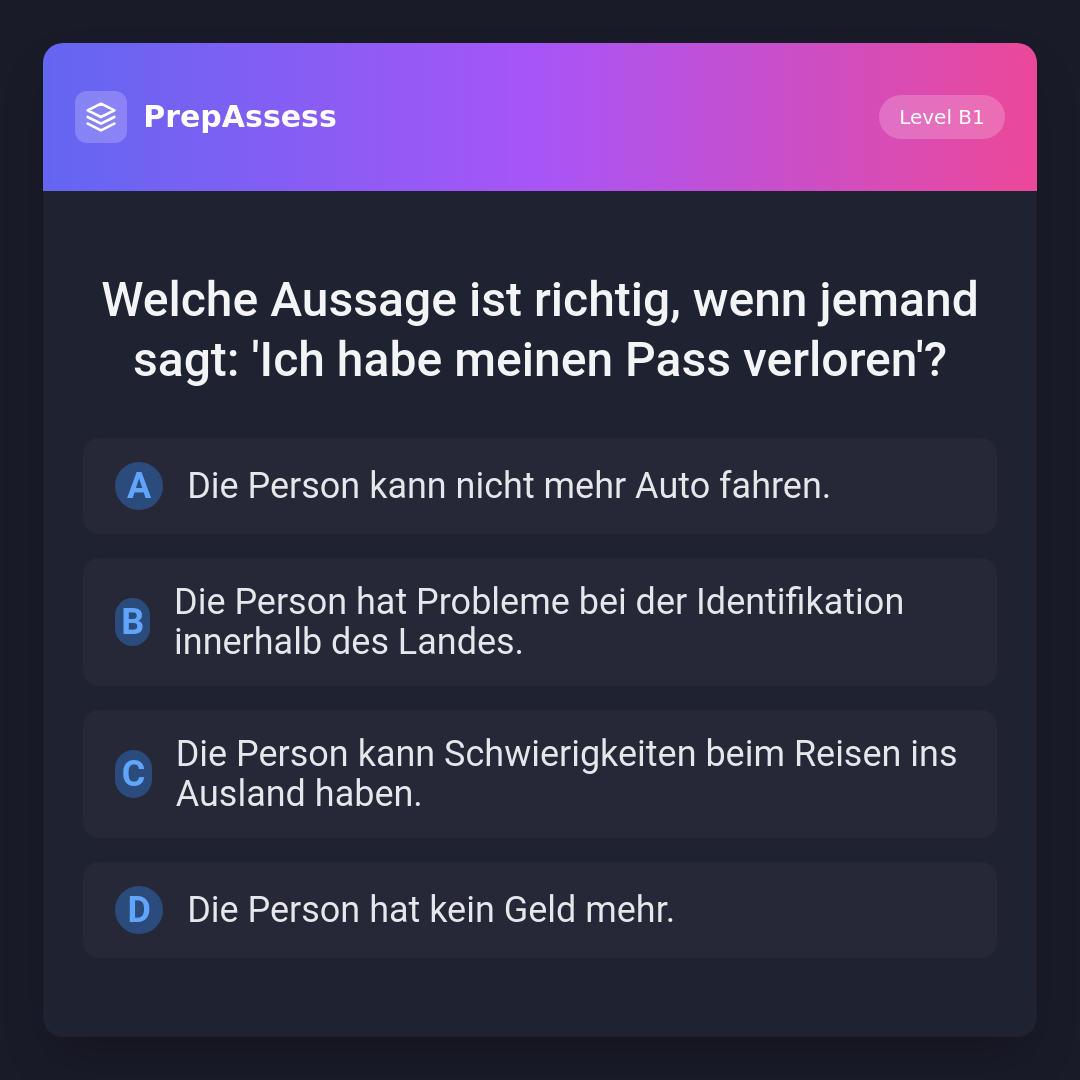
Task: Mark answer D about kein Geld mehr
Action: [539, 910]
